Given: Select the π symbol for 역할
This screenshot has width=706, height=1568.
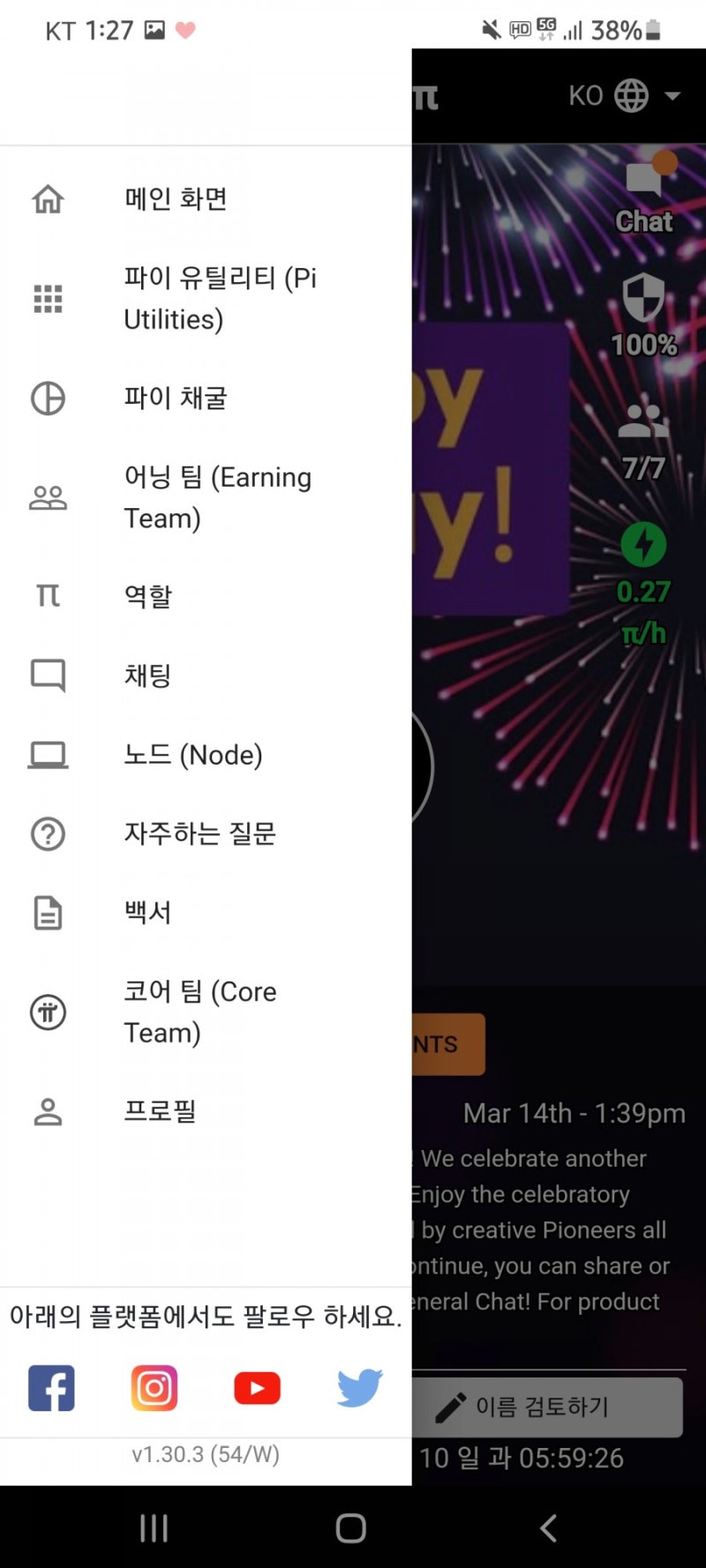Looking at the screenshot, I should pos(48,596).
